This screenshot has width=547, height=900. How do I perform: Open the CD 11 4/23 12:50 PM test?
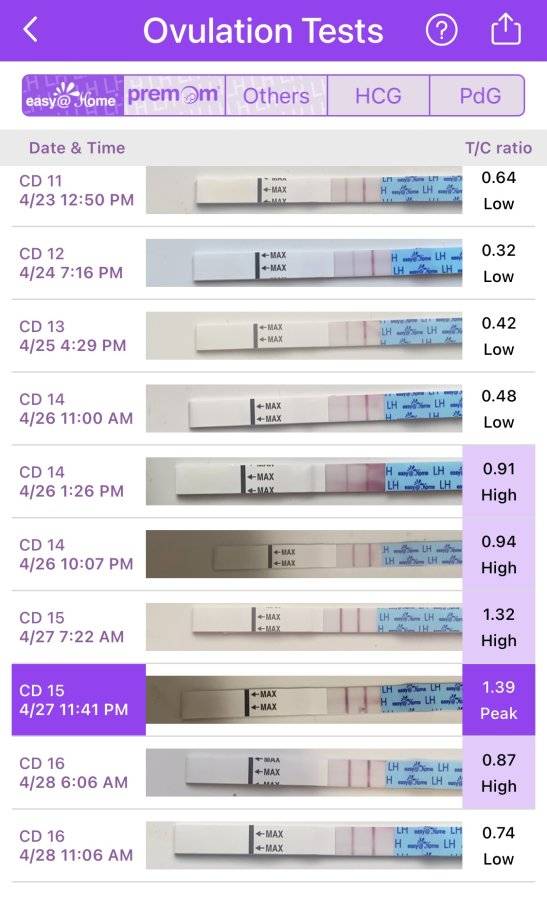273,191
